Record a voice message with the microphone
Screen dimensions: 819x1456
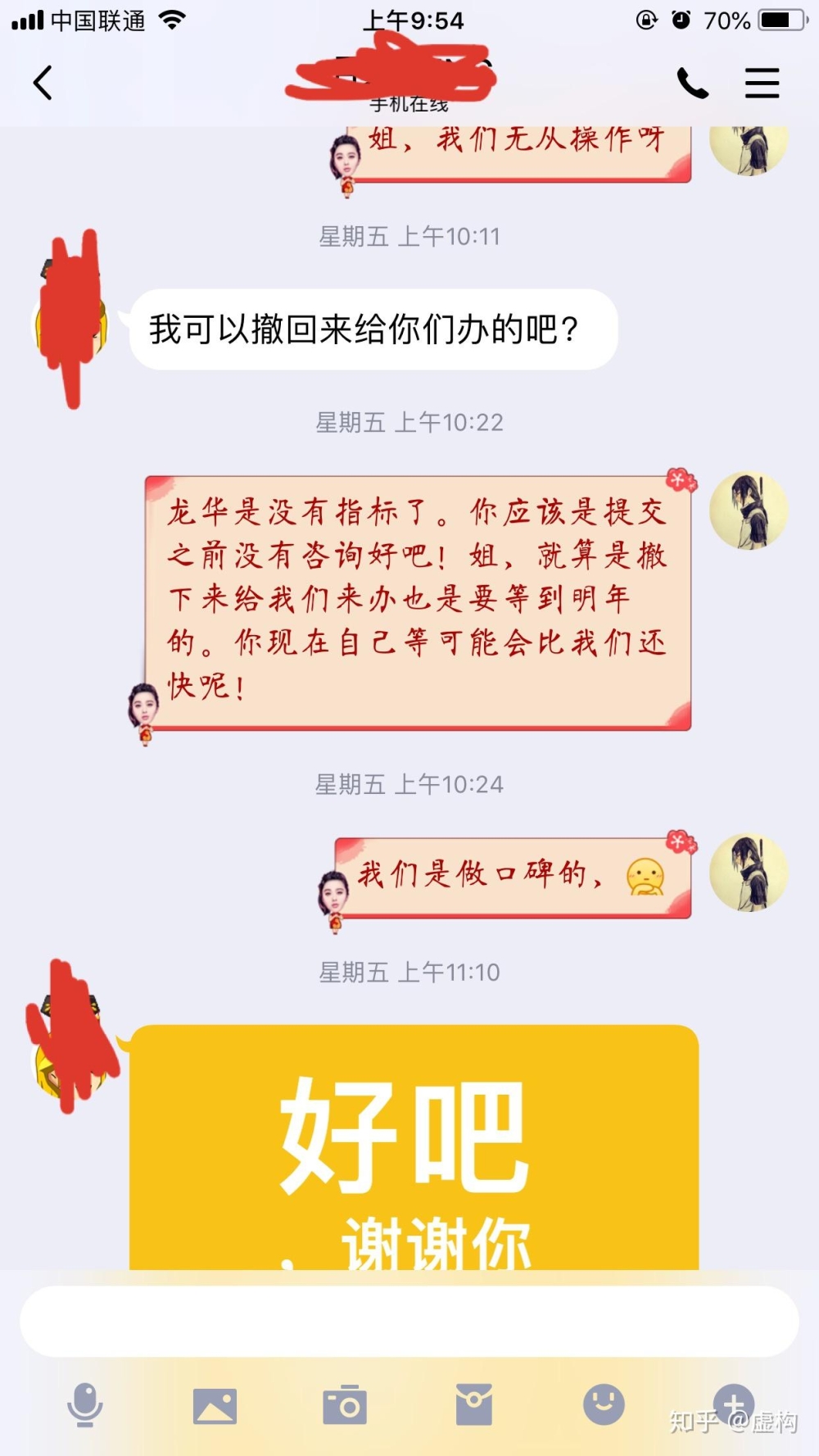(84, 1404)
